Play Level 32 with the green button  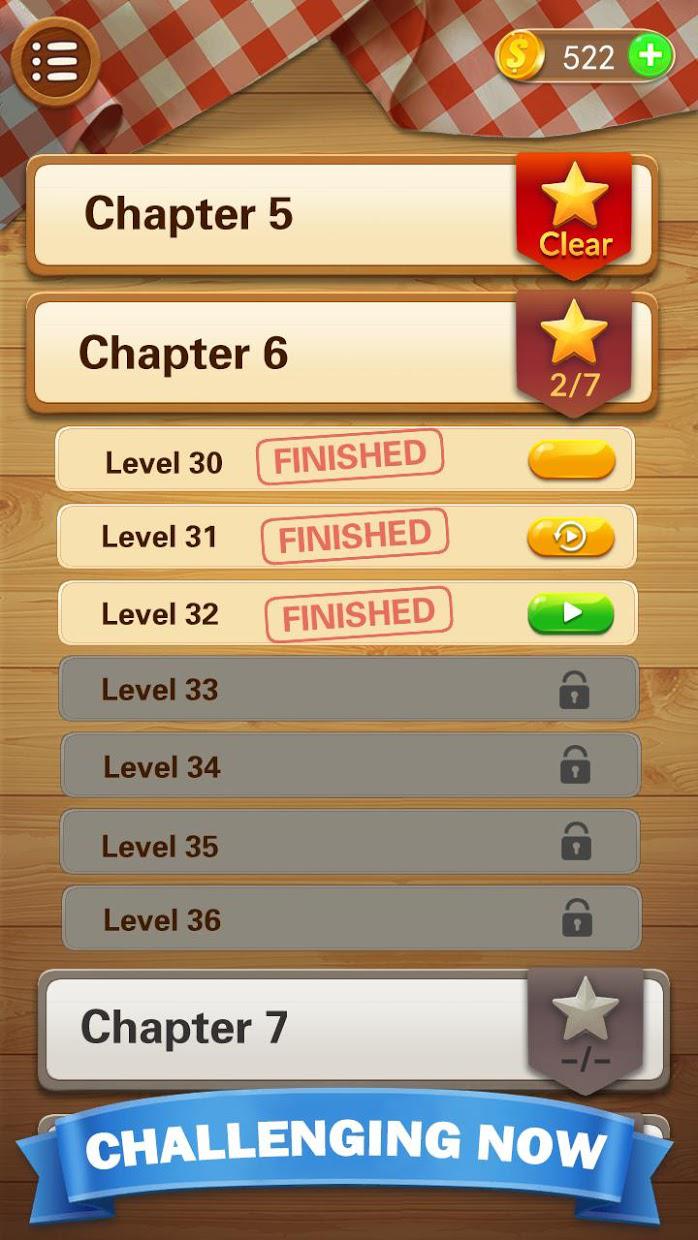point(570,613)
